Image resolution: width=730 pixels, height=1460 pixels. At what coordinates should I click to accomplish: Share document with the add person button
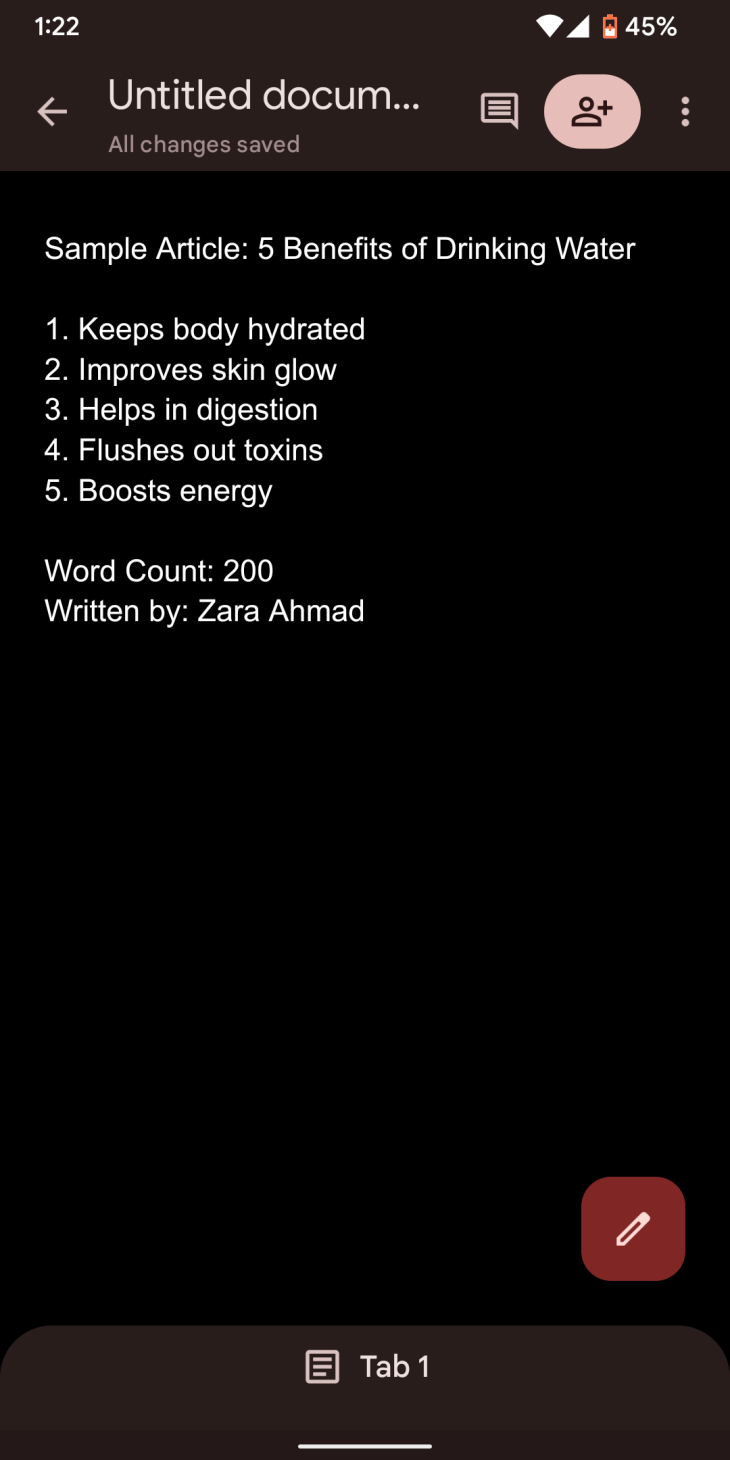(x=592, y=112)
